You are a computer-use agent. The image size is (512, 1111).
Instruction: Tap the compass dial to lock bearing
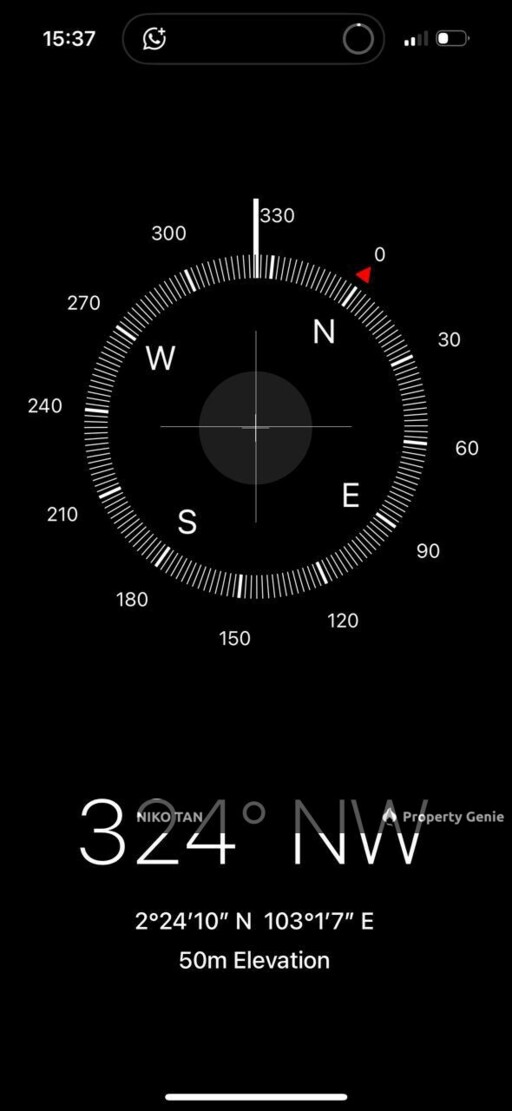[256, 427]
